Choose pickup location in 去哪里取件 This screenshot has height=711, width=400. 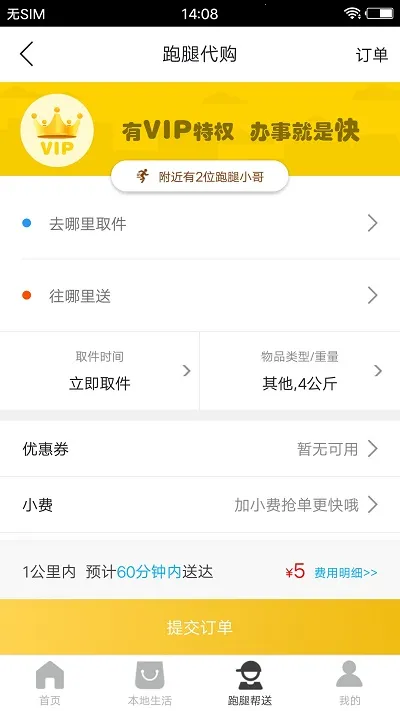(x=200, y=224)
